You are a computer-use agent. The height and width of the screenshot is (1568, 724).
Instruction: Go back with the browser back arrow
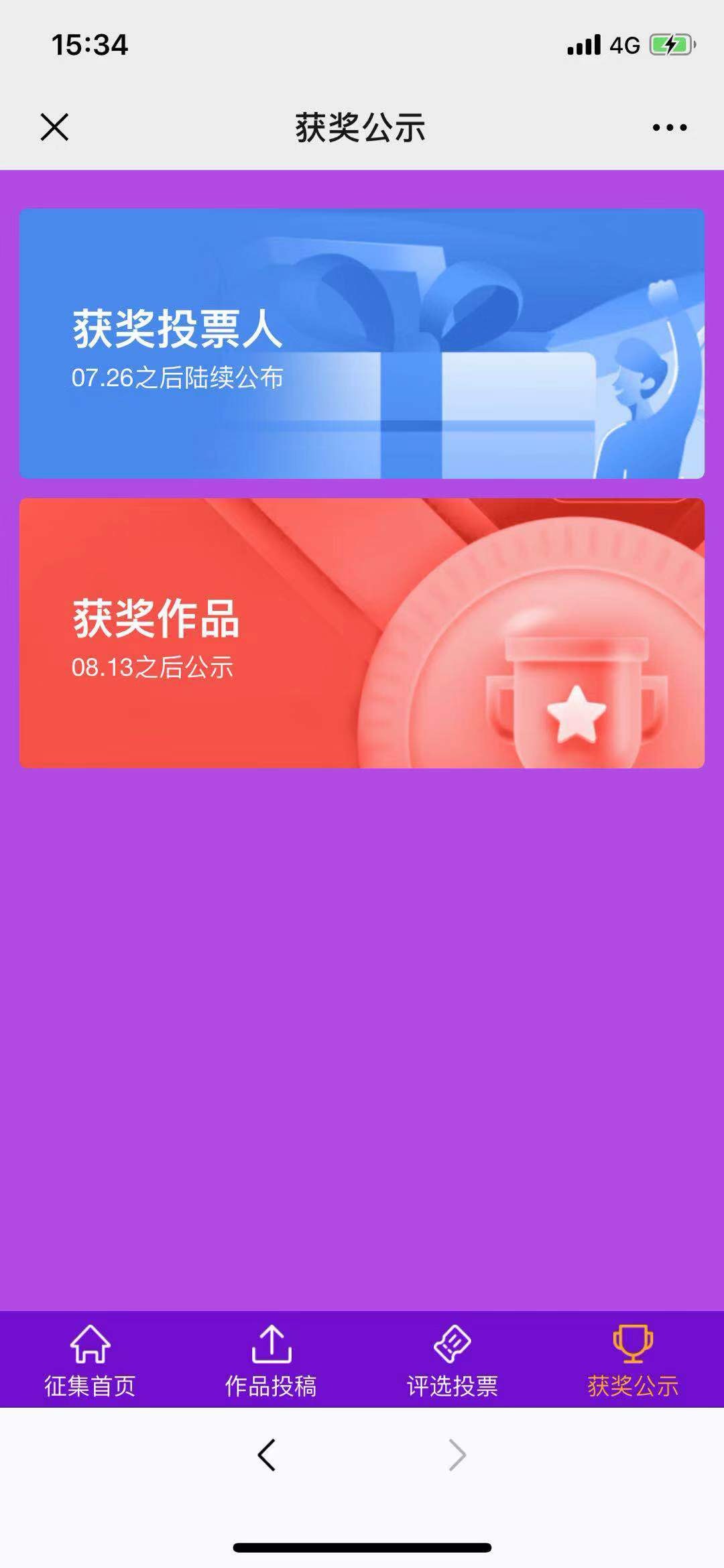[x=267, y=1455]
